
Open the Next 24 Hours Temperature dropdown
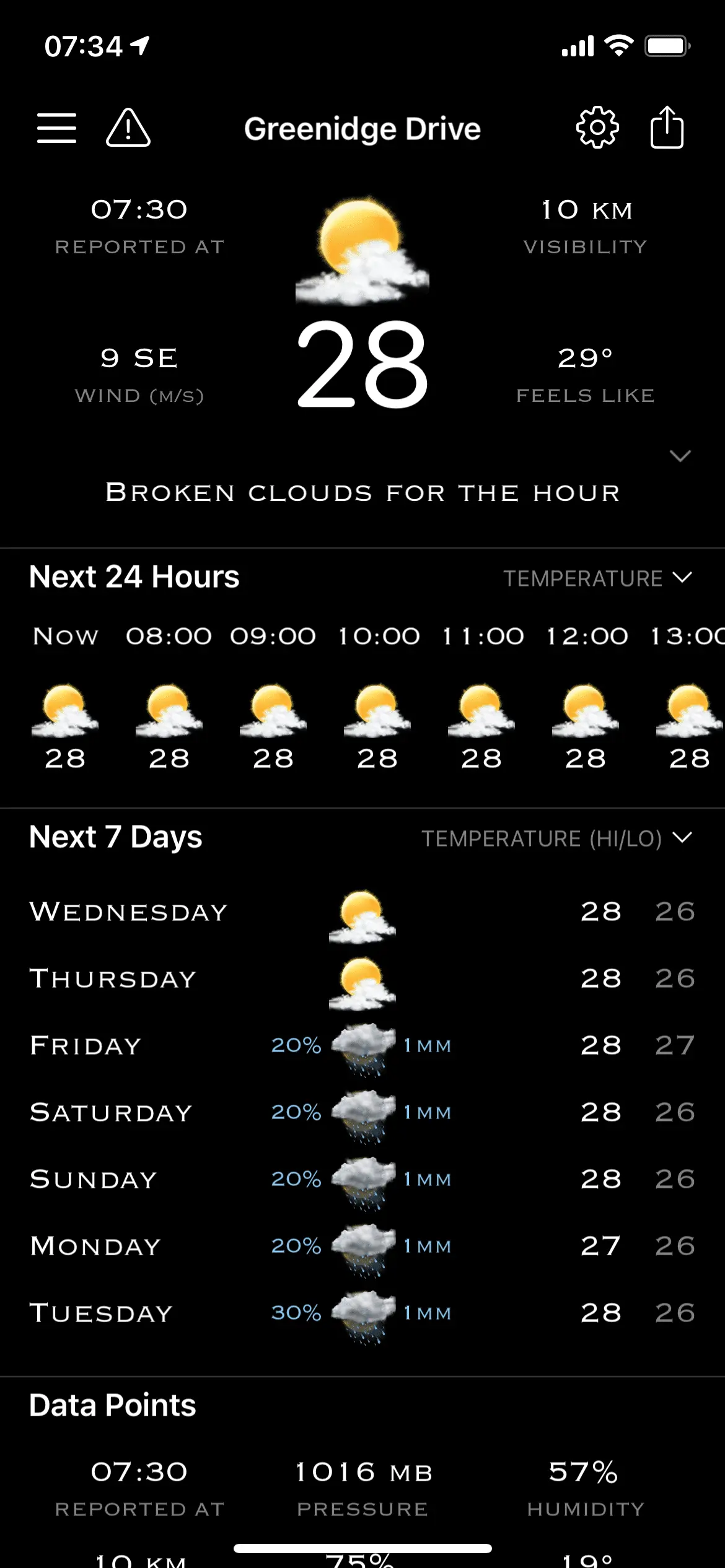click(597, 578)
